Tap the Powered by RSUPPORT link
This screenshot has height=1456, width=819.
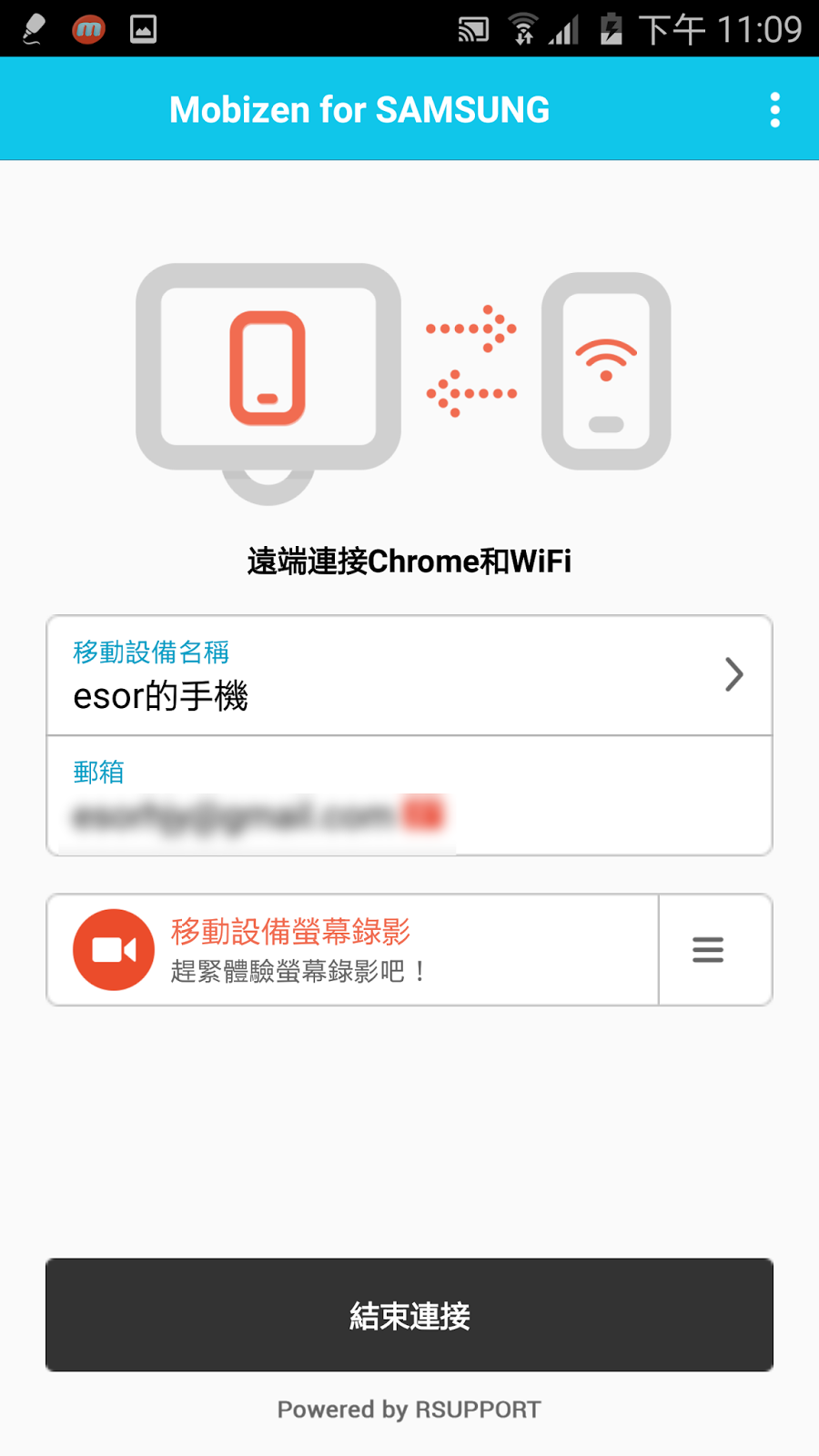tap(409, 1410)
